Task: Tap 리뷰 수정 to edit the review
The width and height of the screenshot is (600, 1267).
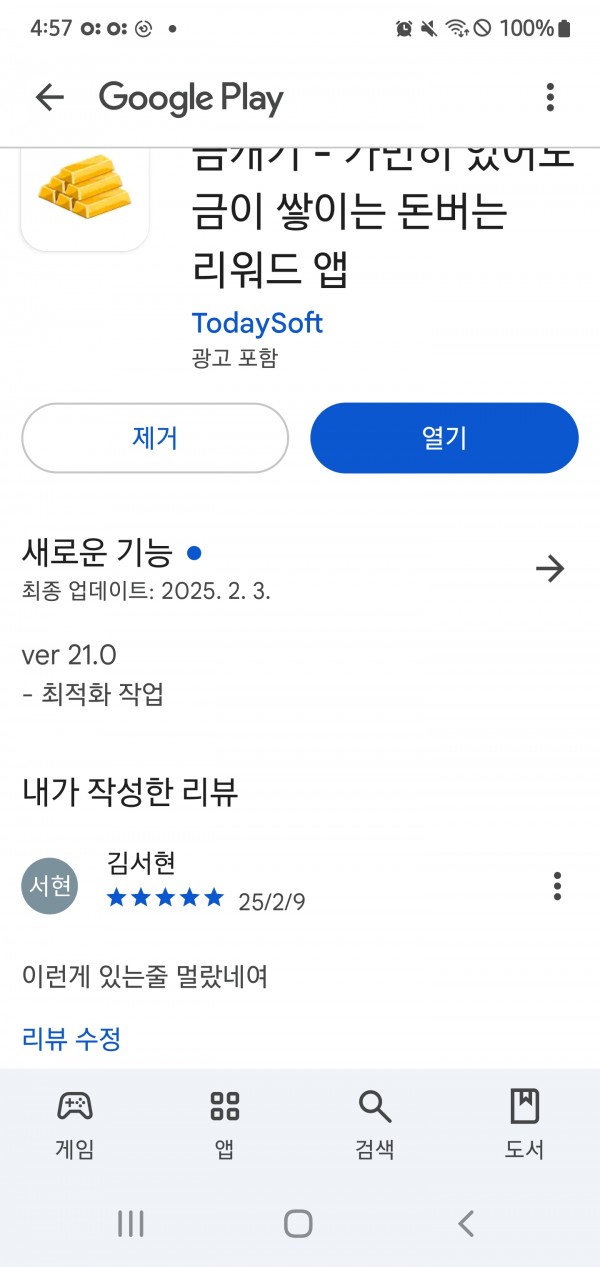Action: click(x=71, y=1038)
